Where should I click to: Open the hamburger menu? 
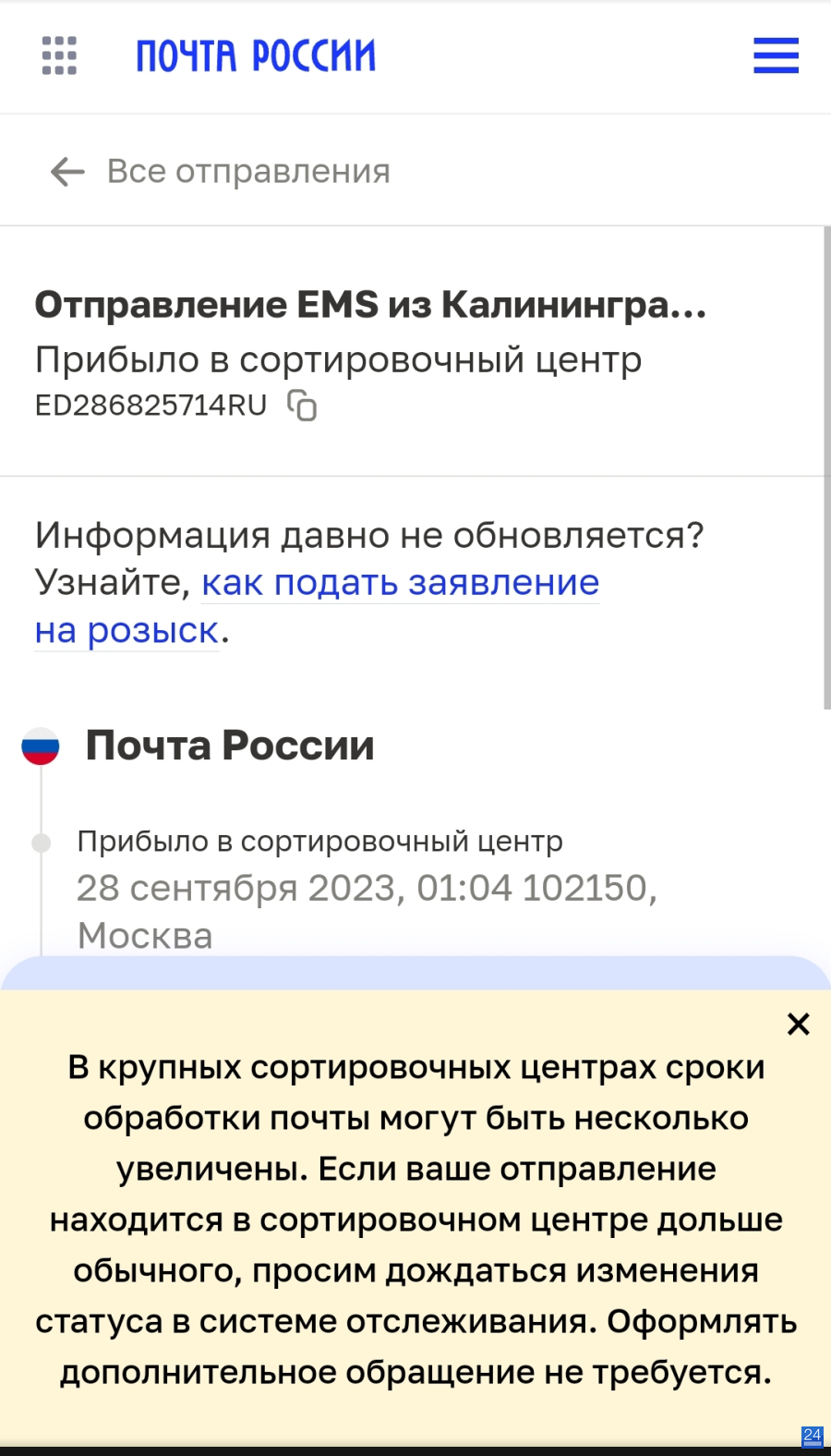[x=776, y=55]
